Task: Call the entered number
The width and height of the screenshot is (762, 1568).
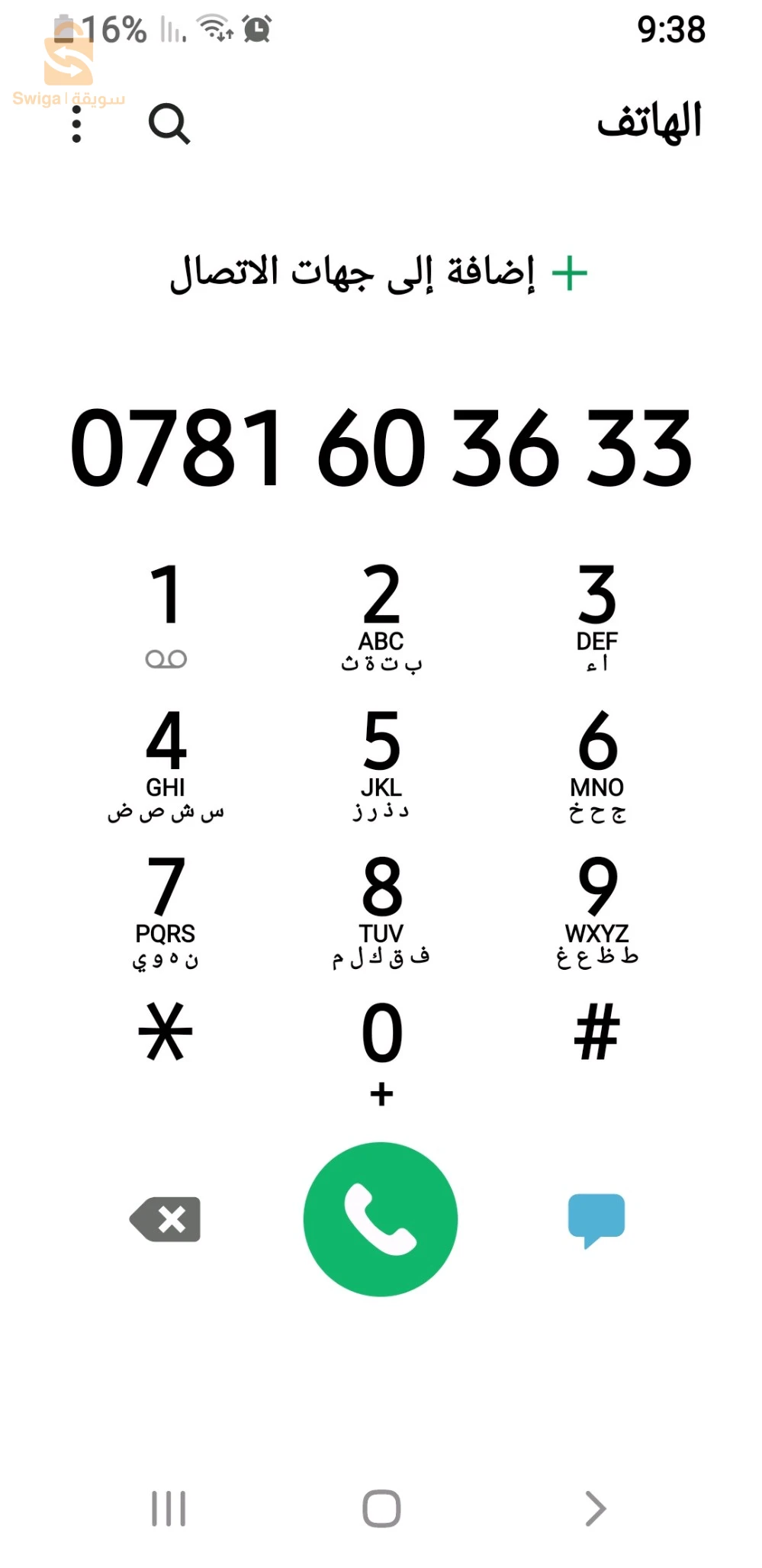Action: pos(381,1219)
